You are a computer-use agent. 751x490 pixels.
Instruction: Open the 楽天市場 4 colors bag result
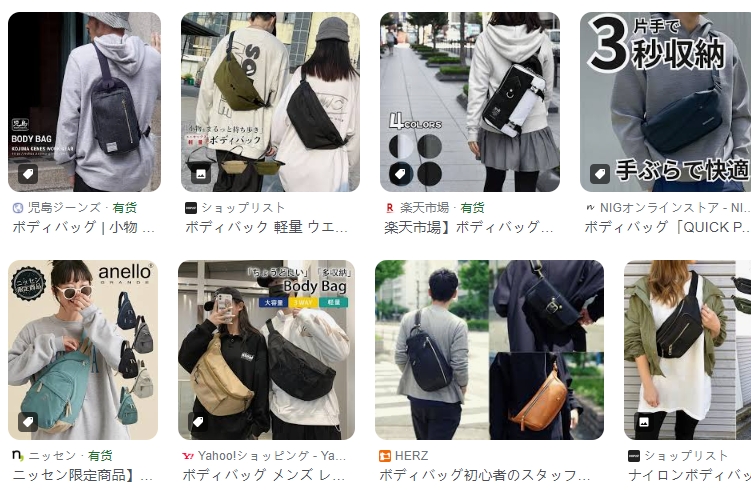(469, 102)
